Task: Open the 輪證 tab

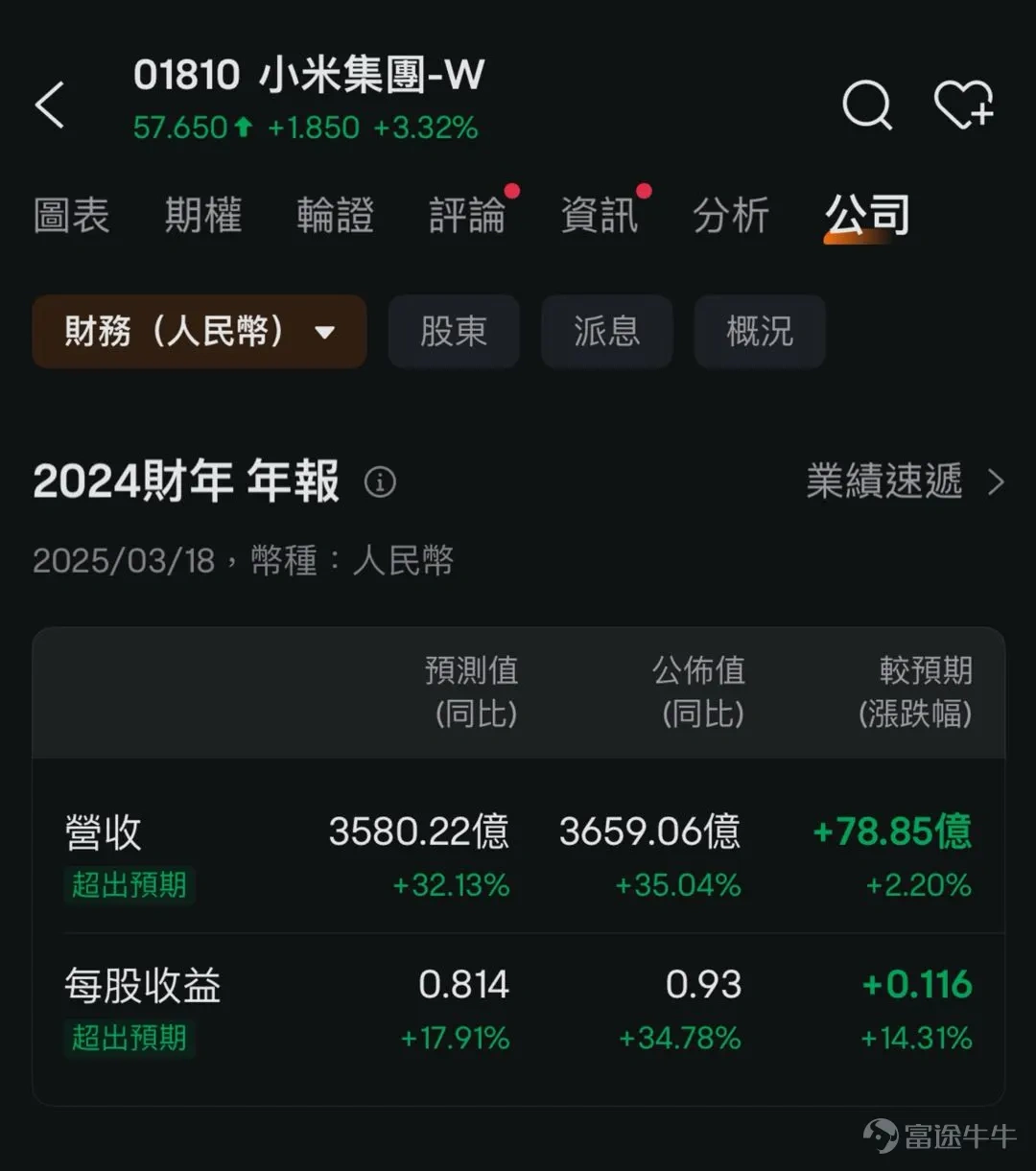Action: point(335,215)
